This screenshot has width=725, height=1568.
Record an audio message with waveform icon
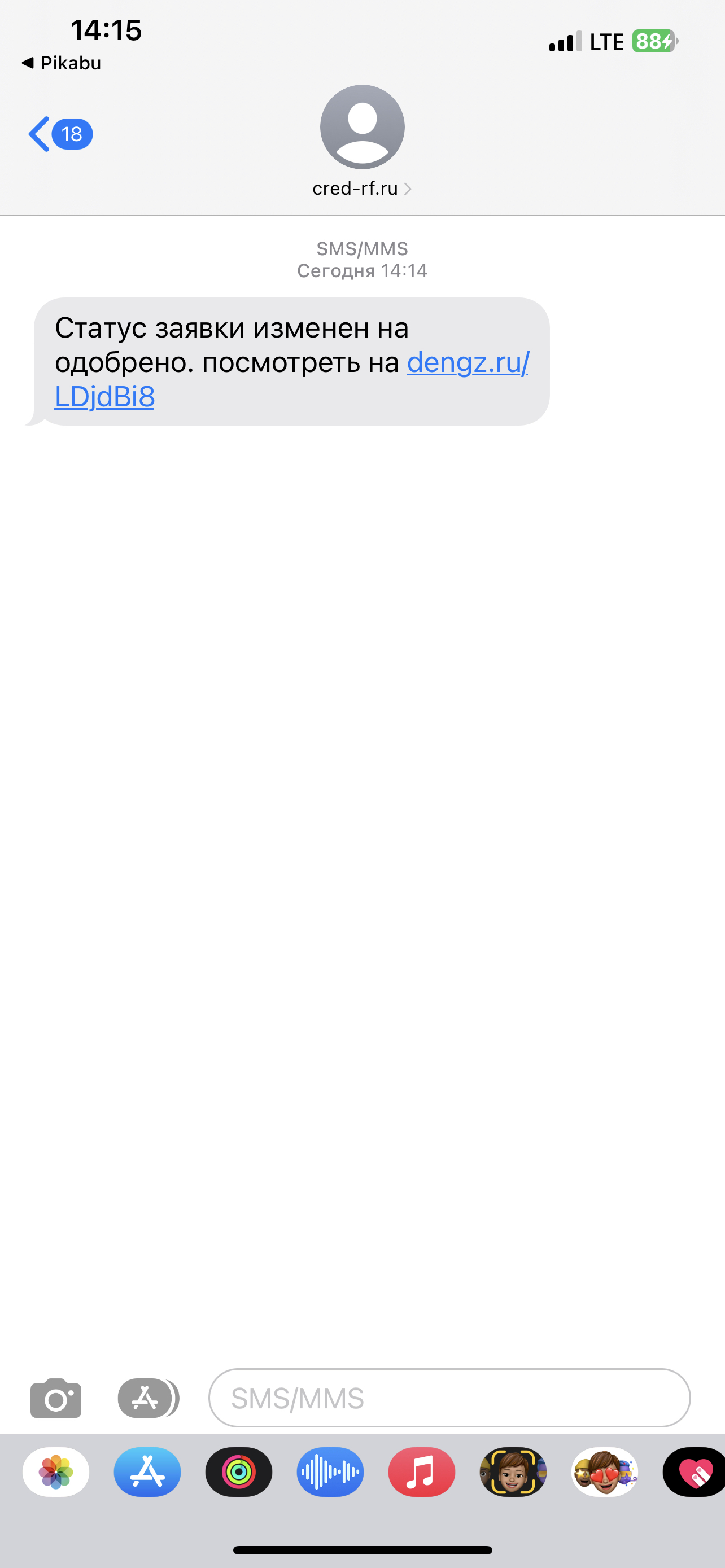point(330,1473)
